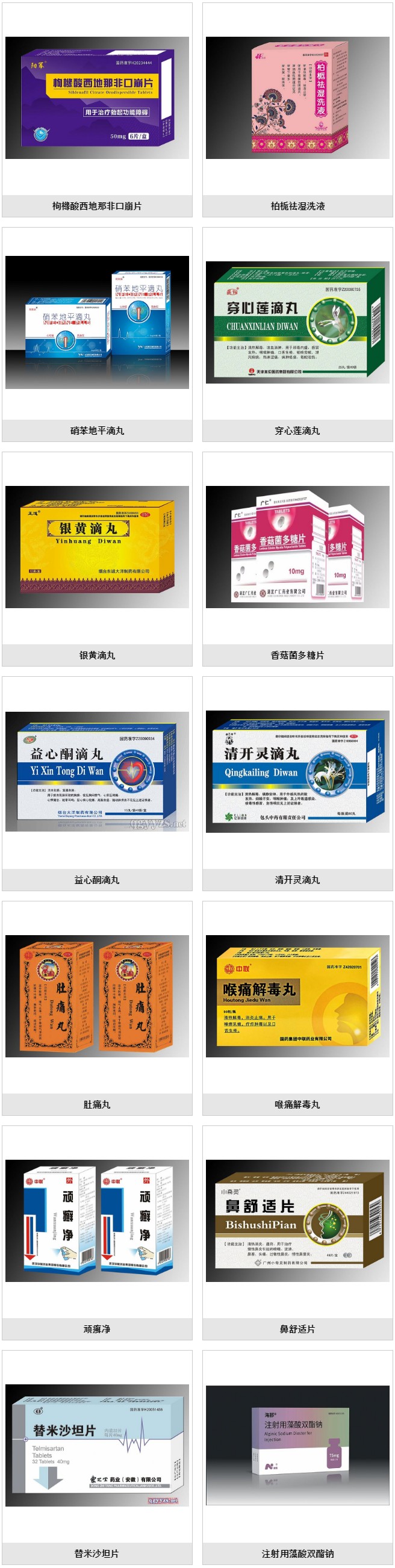Image resolution: width=395 pixels, height=1568 pixels.
Task: View the 香菇菌多糖片 product
Action: click(297, 547)
